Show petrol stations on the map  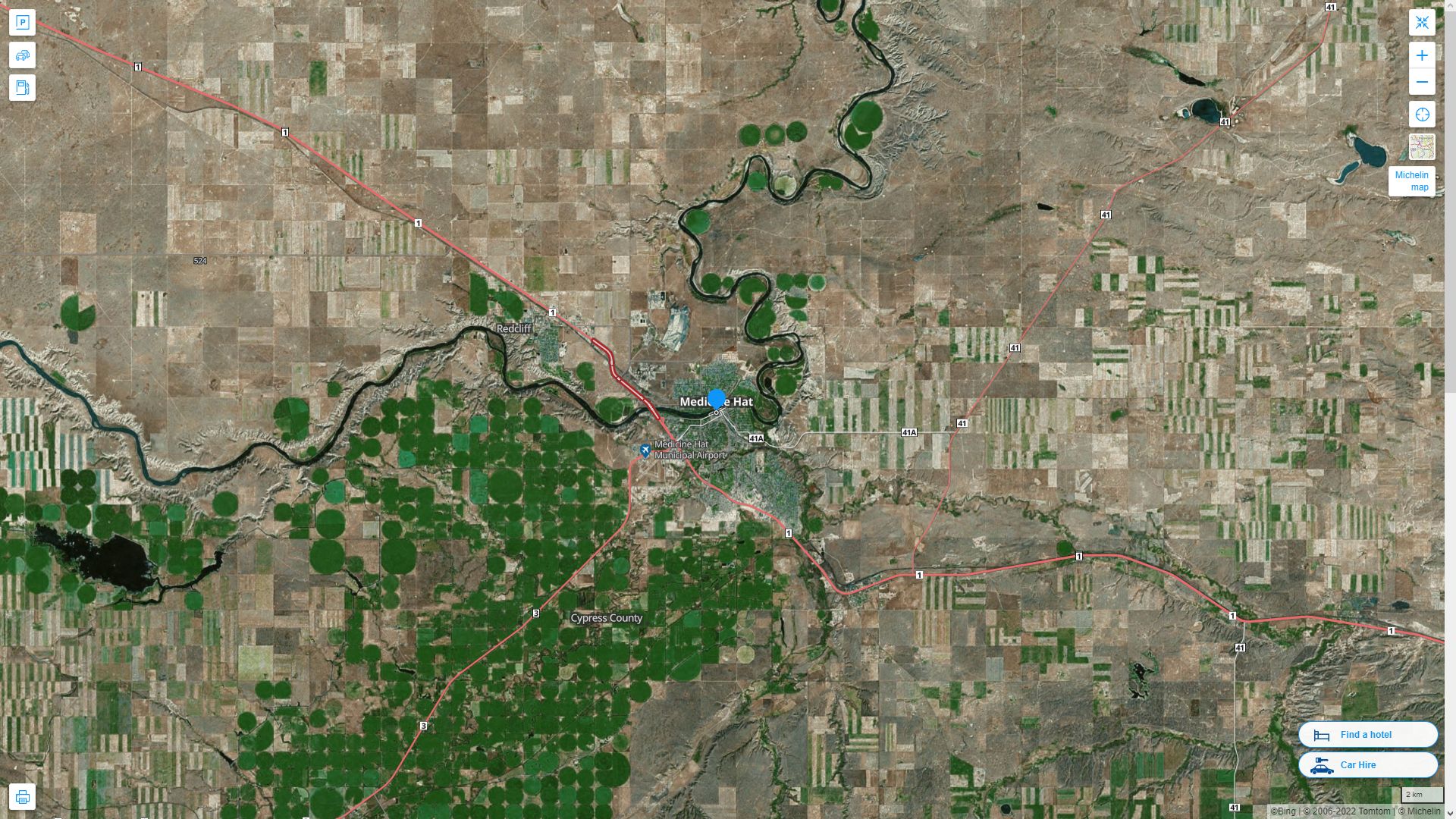coord(22,88)
